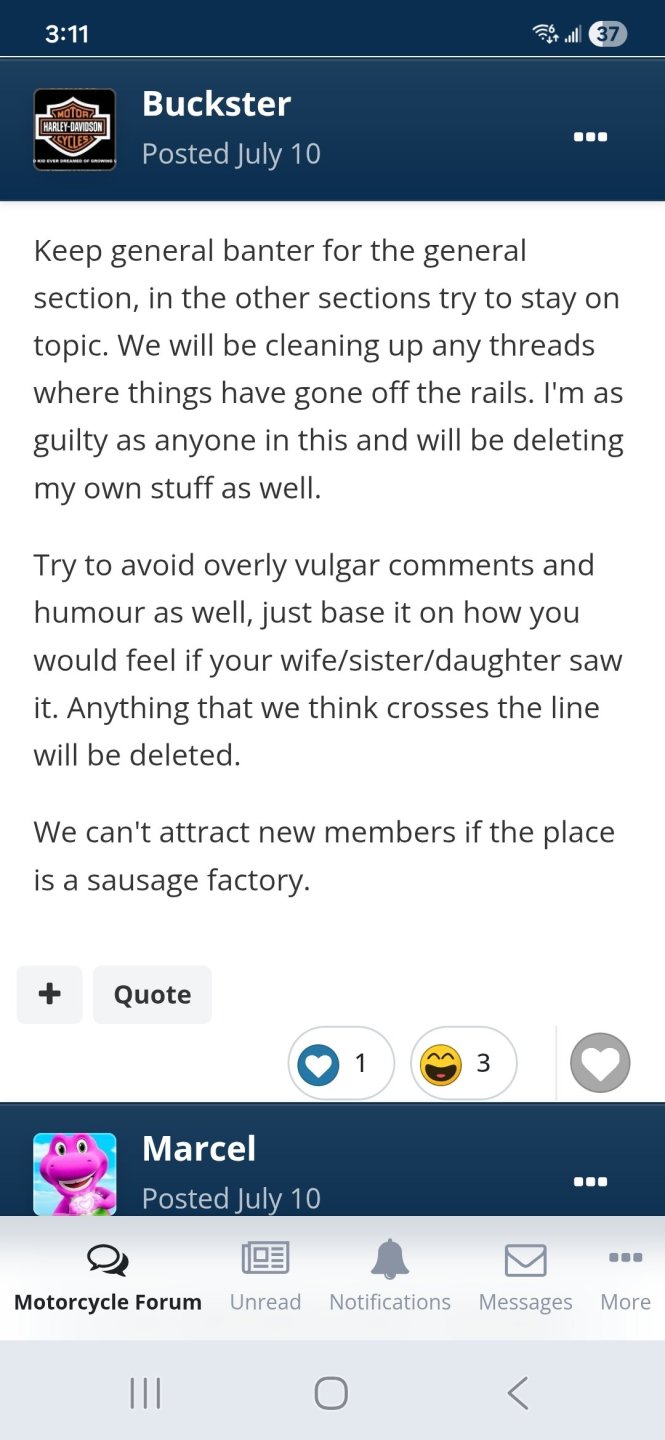This screenshot has width=665, height=1440.
Task: Open options menu on Marcel's post
Action: [590, 1181]
